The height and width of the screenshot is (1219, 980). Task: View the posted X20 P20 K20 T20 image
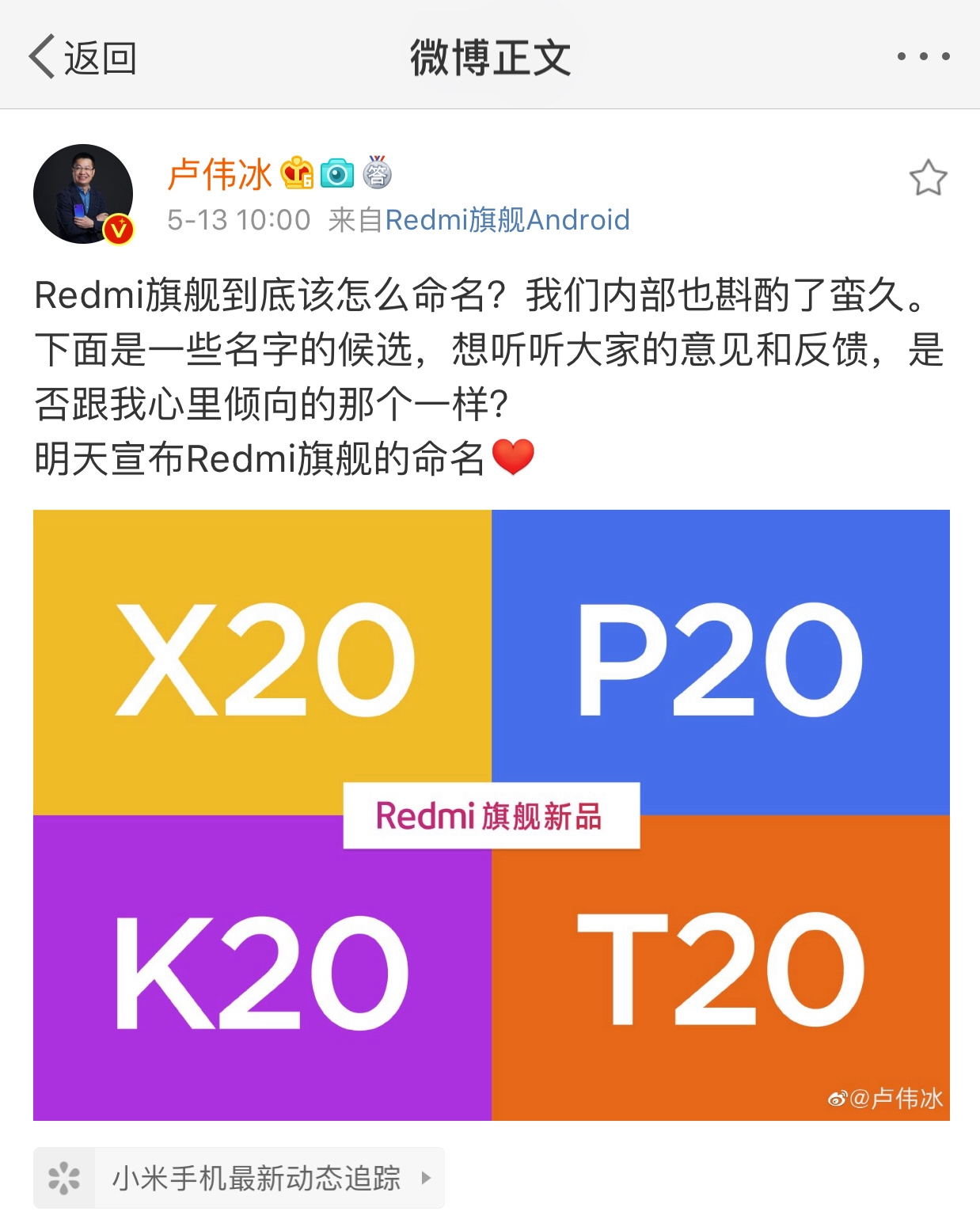pos(491,815)
